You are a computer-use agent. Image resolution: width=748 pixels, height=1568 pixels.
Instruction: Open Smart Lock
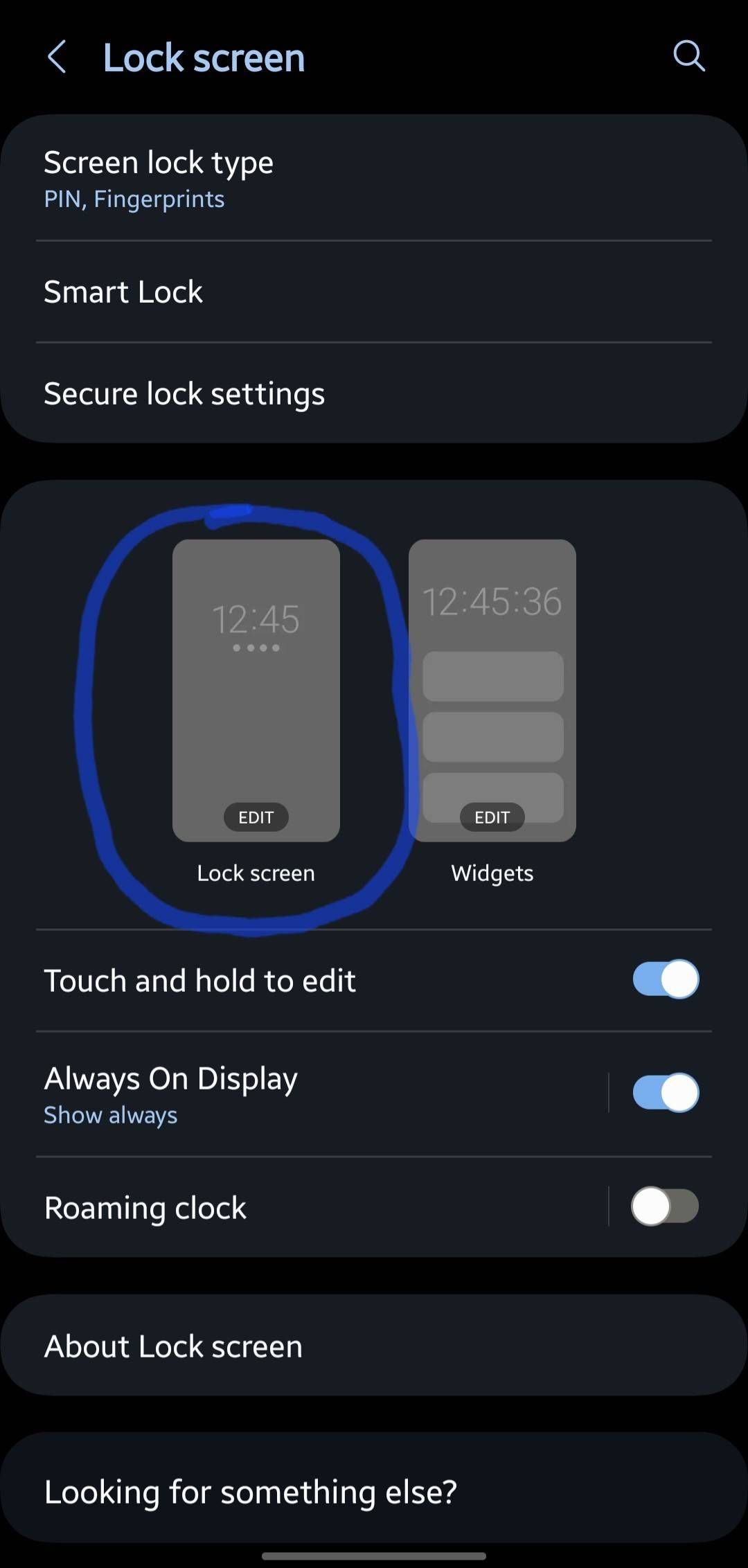[x=374, y=292]
